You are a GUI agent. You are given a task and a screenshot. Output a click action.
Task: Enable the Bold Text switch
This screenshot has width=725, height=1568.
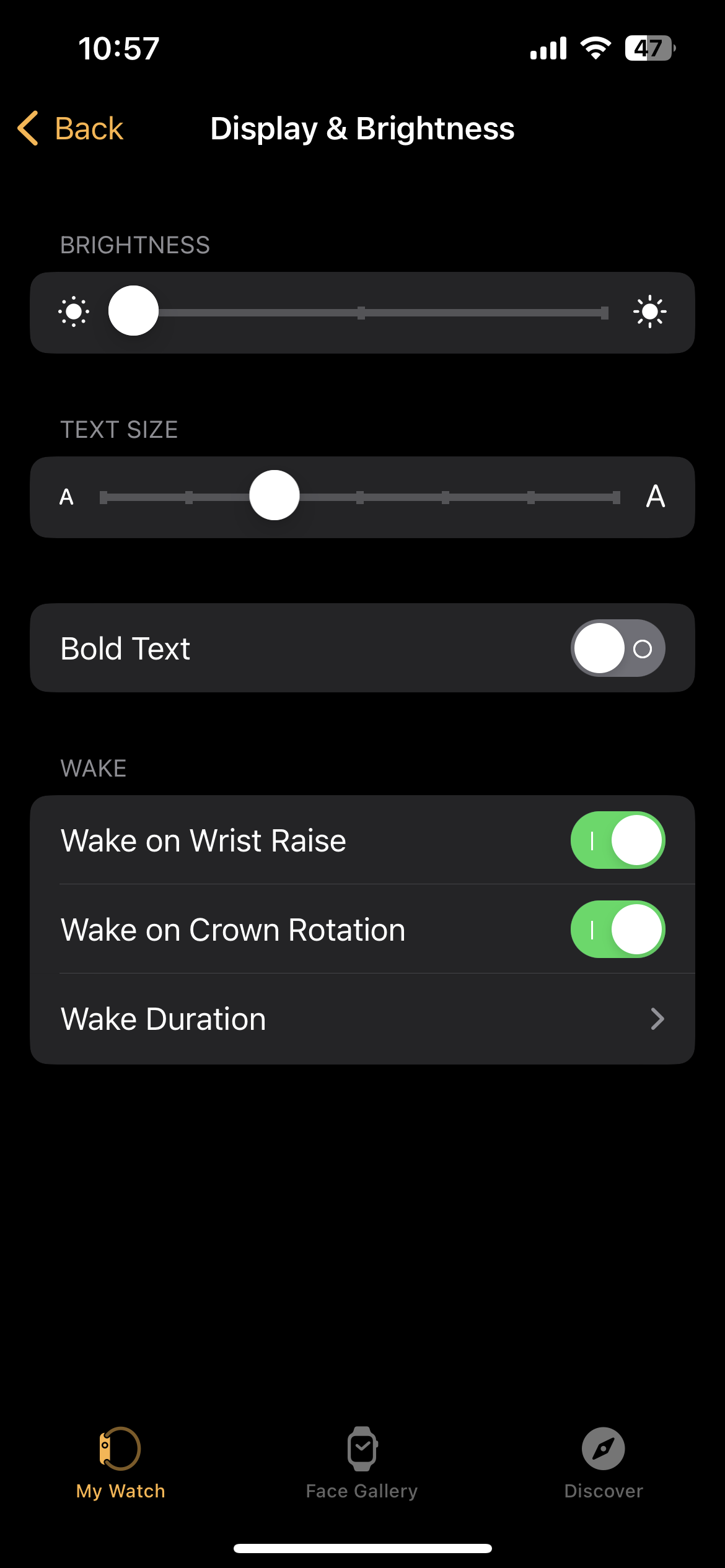coord(617,648)
